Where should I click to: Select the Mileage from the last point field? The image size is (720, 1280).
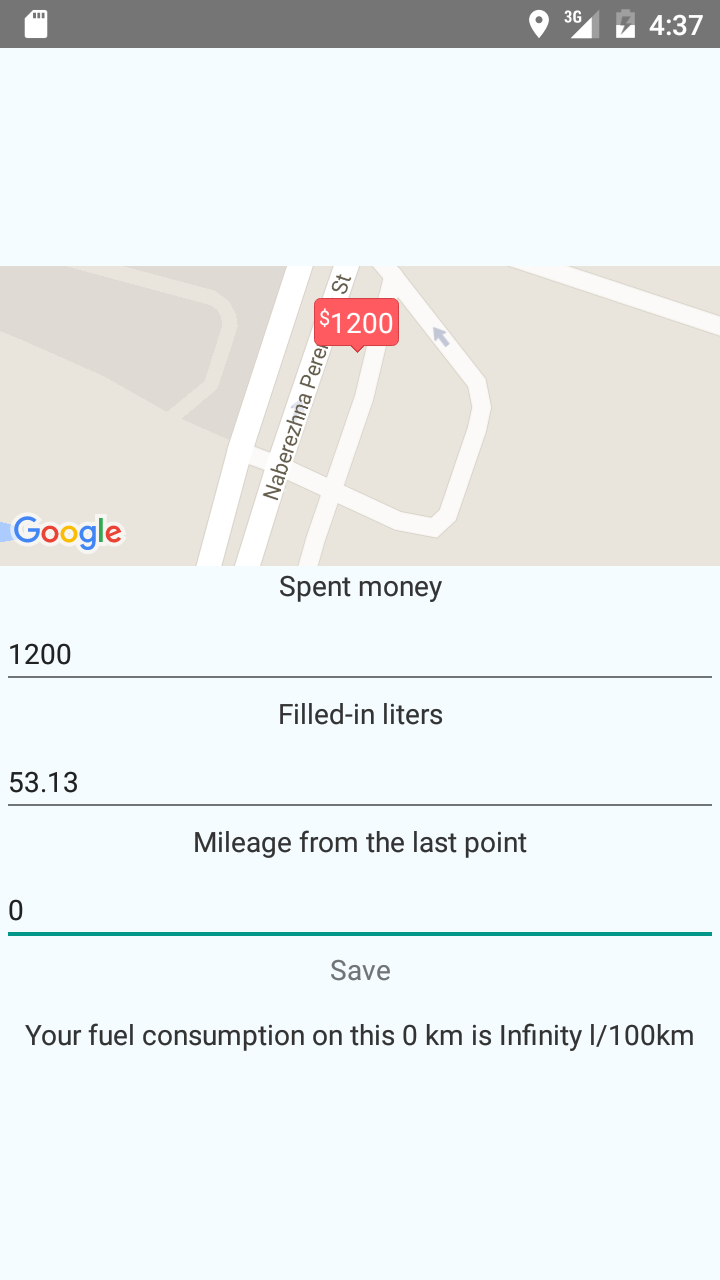pyautogui.click(x=360, y=911)
